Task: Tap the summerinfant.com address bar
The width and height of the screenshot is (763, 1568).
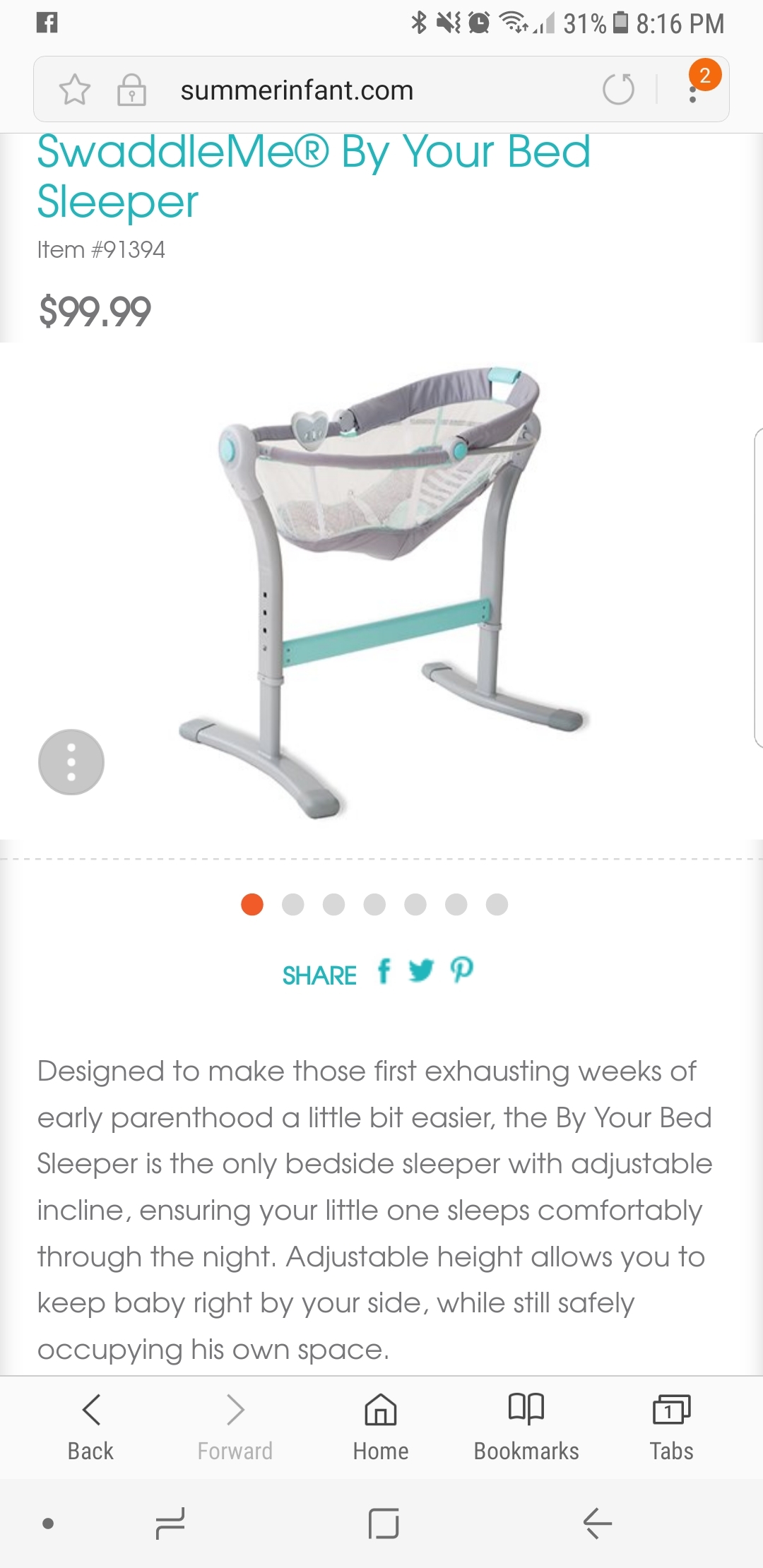Action: (297, 90)
